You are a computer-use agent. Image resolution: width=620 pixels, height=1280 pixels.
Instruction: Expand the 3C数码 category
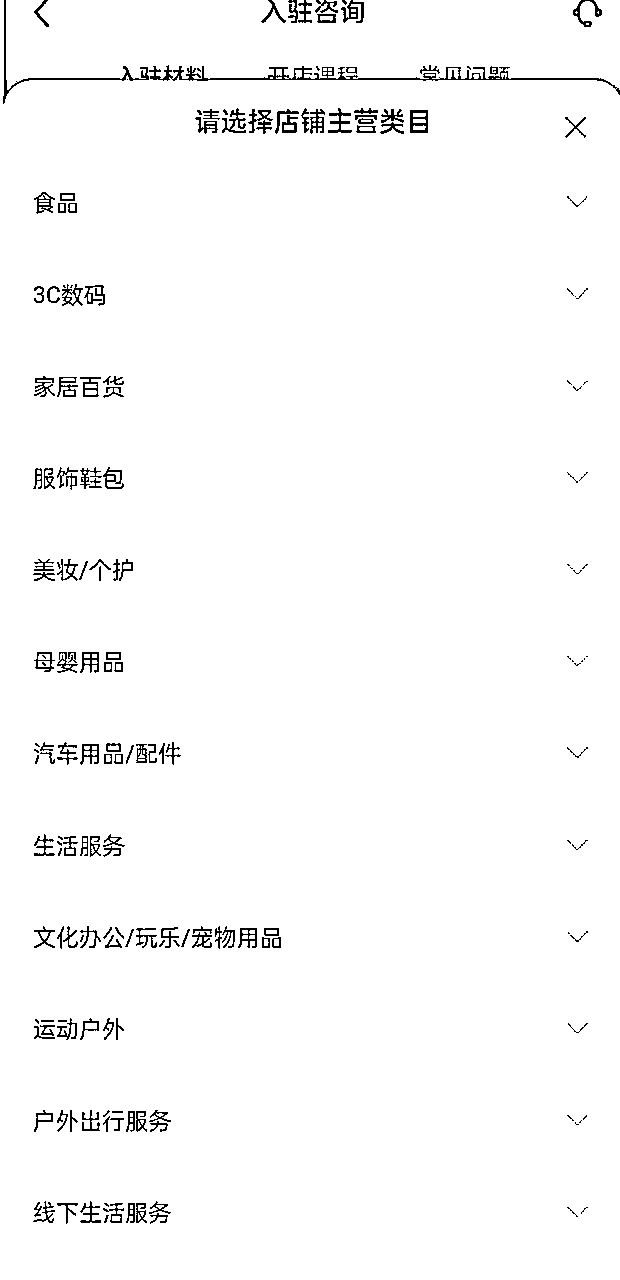click(577, 294)
